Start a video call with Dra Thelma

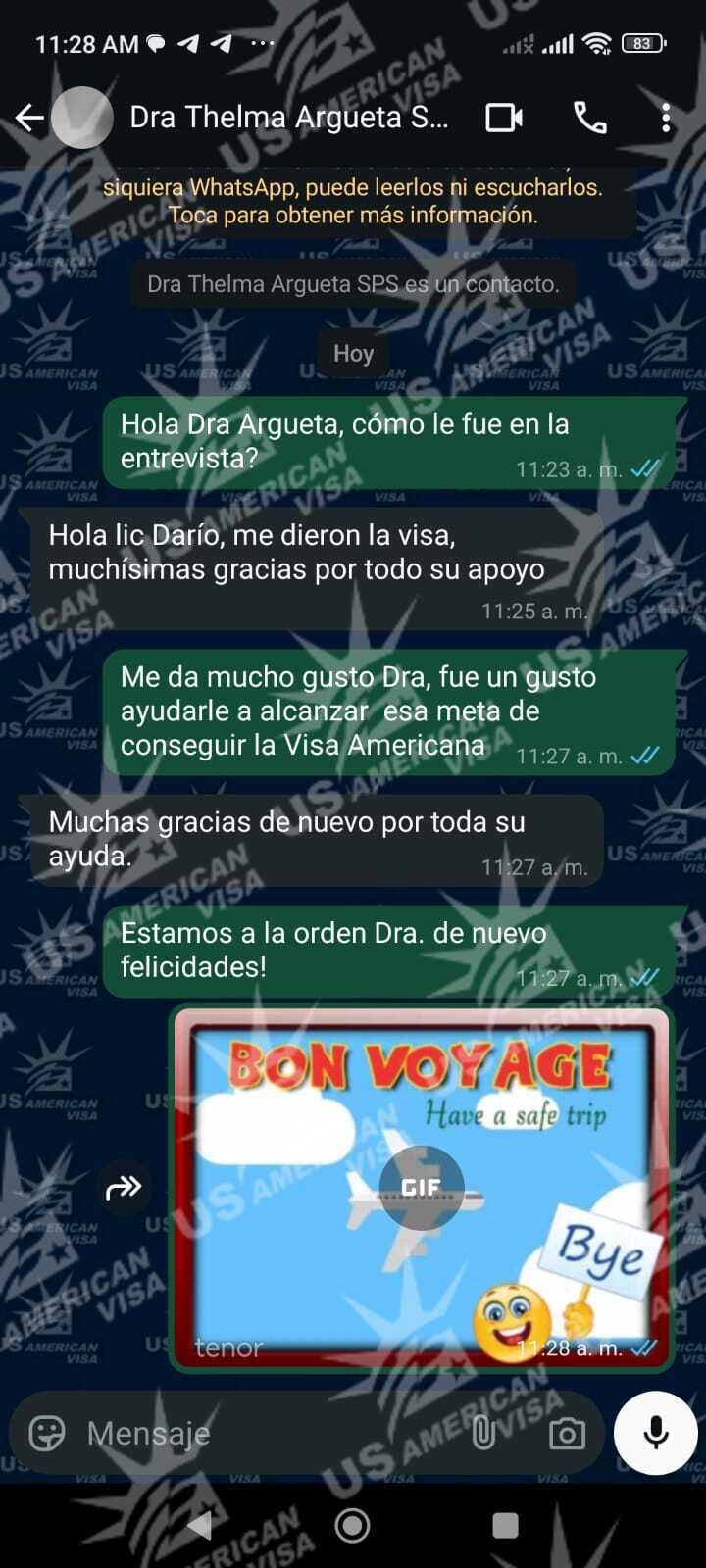(504, 119)
